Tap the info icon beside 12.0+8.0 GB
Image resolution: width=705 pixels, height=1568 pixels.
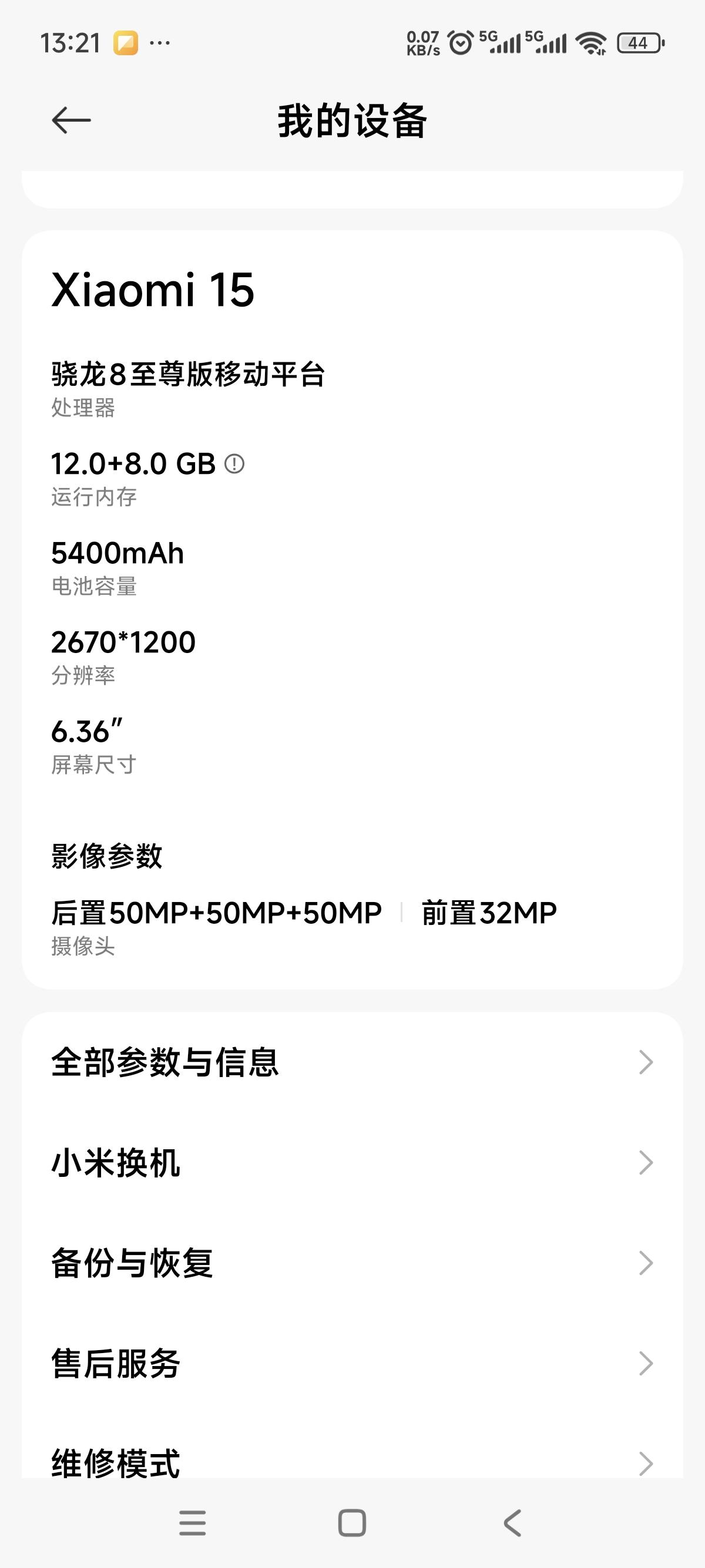[x=234, y=464]
